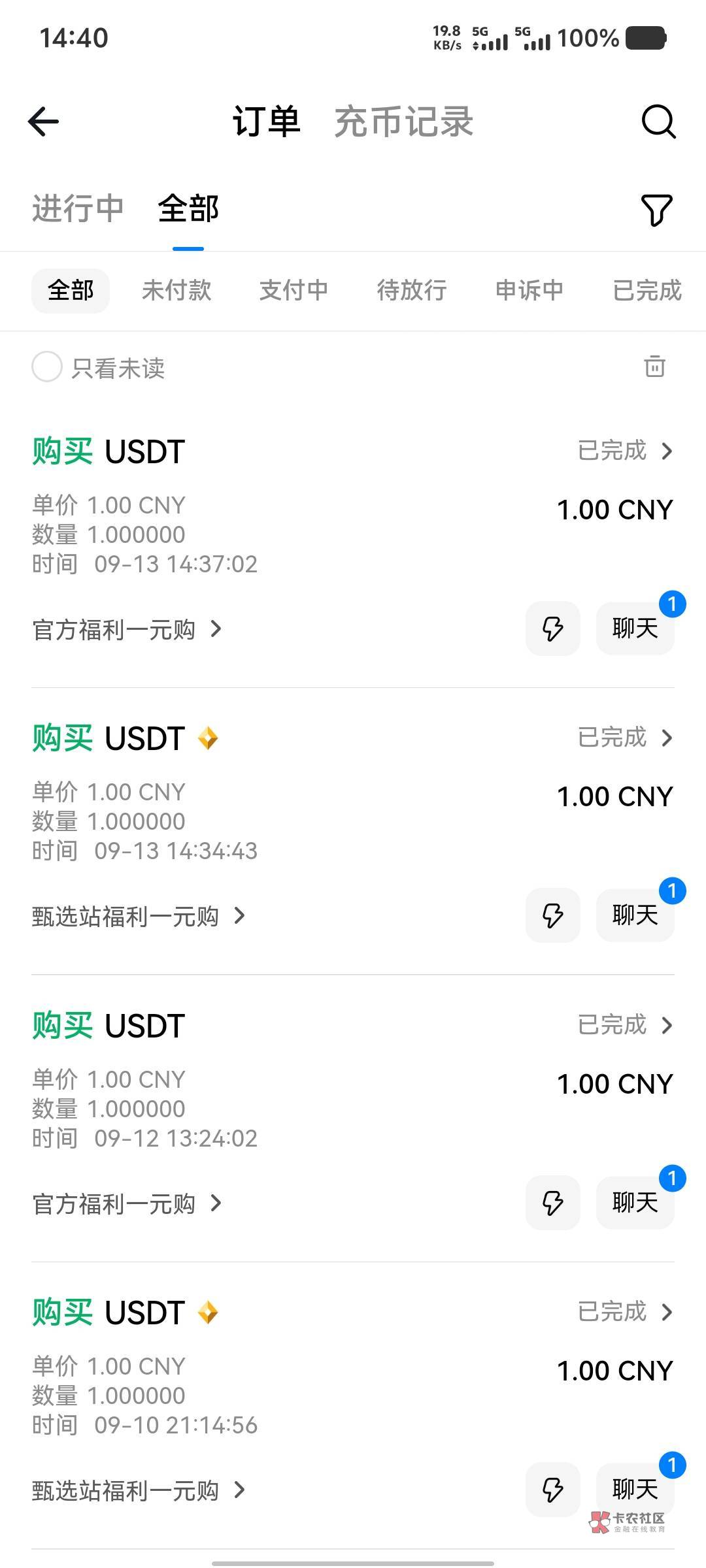Enable the 只看未读 option
The width and height of the screenshot is (706, 1568).
coord(47,367)
